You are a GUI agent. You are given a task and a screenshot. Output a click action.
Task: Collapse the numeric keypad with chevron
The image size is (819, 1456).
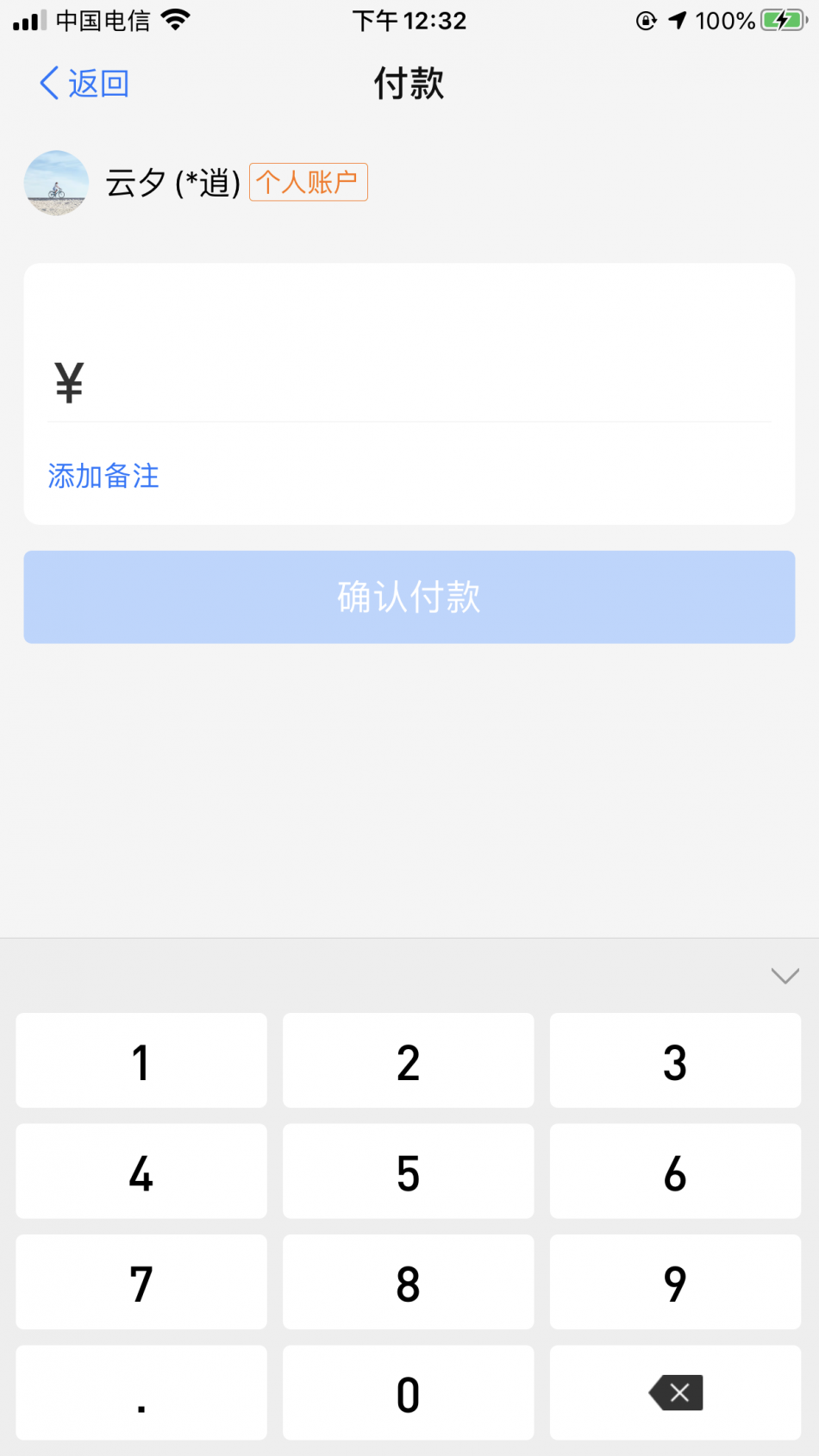pyautogui.click(x=785, y=976)
